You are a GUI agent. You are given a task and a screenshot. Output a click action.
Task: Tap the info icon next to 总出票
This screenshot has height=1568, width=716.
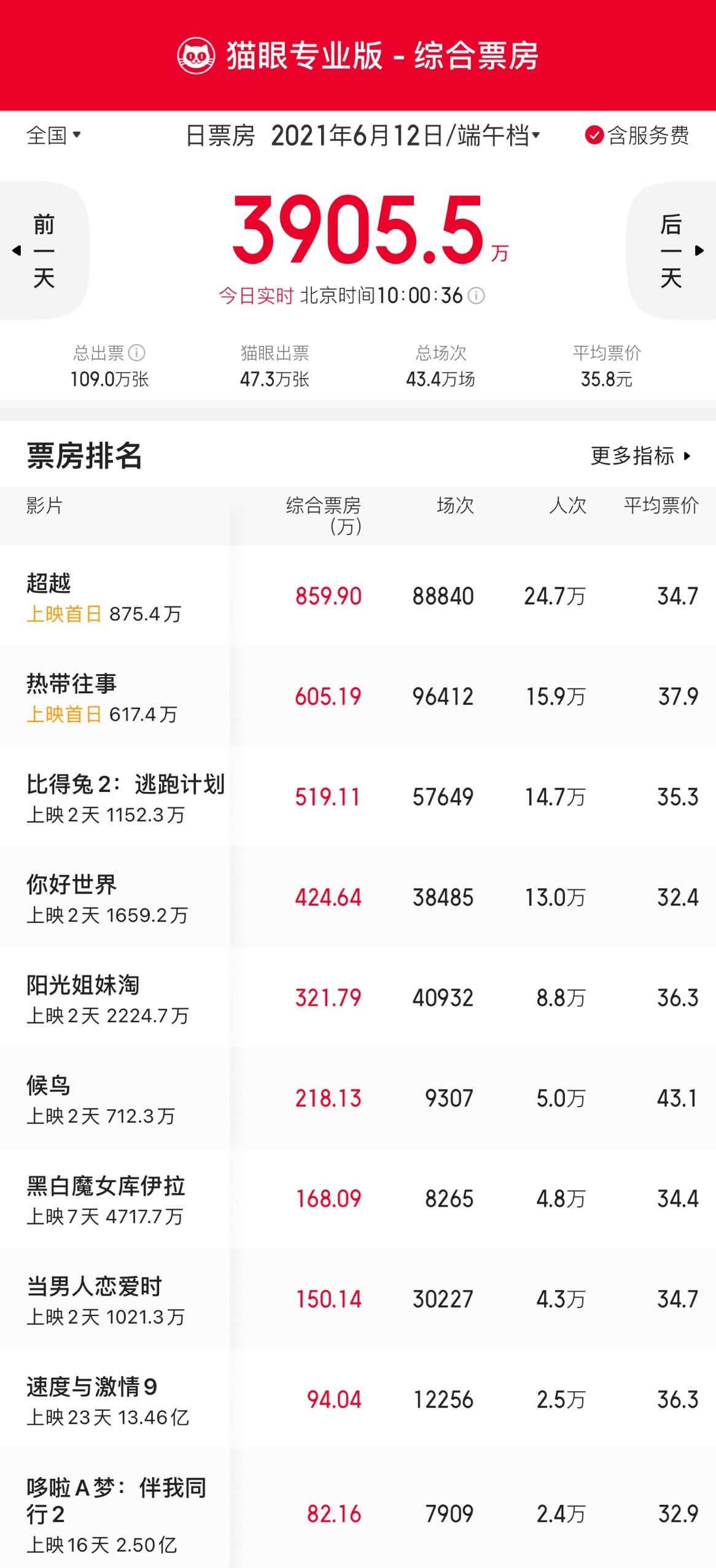click(x=136, y=353)
